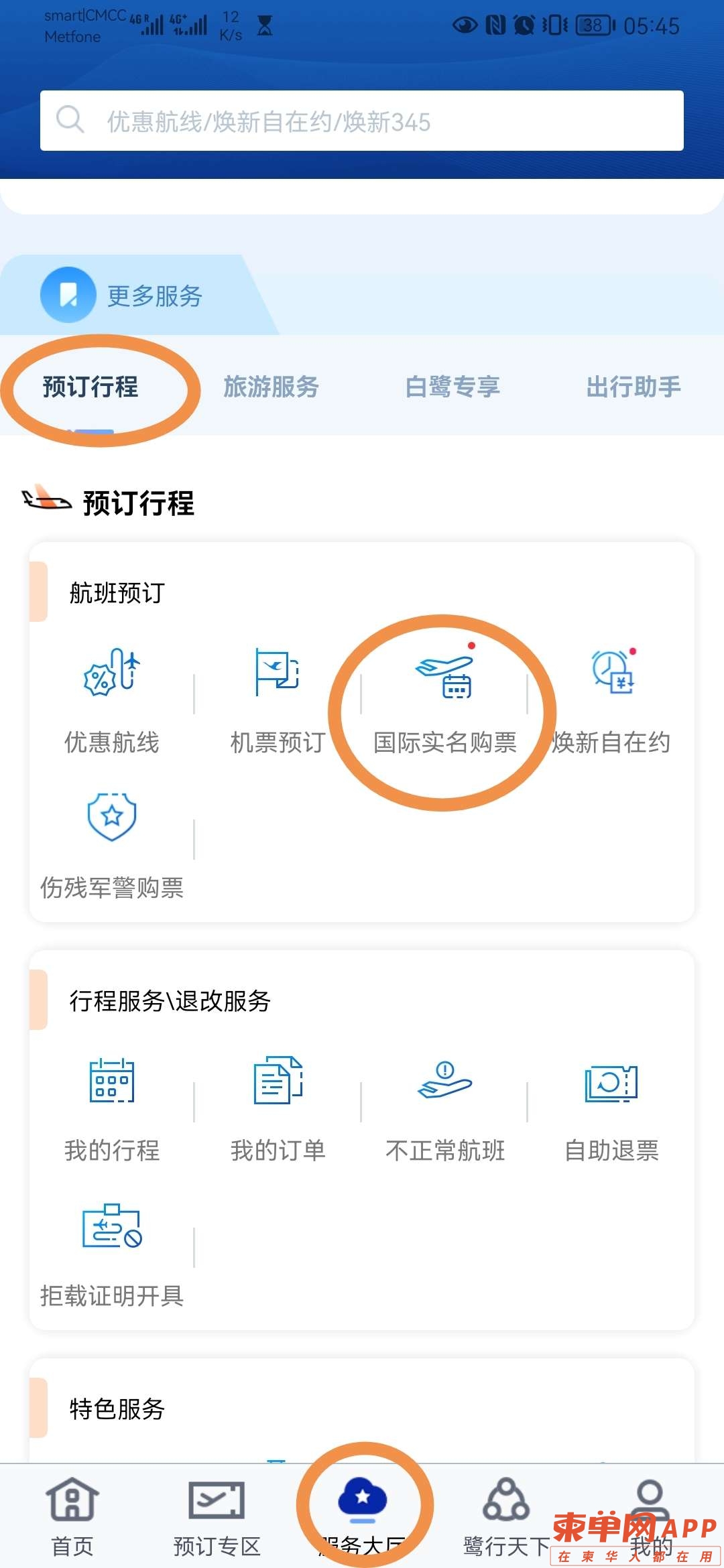
Task: Open 优惠航线 discounted routes
Action: point(111,700)
